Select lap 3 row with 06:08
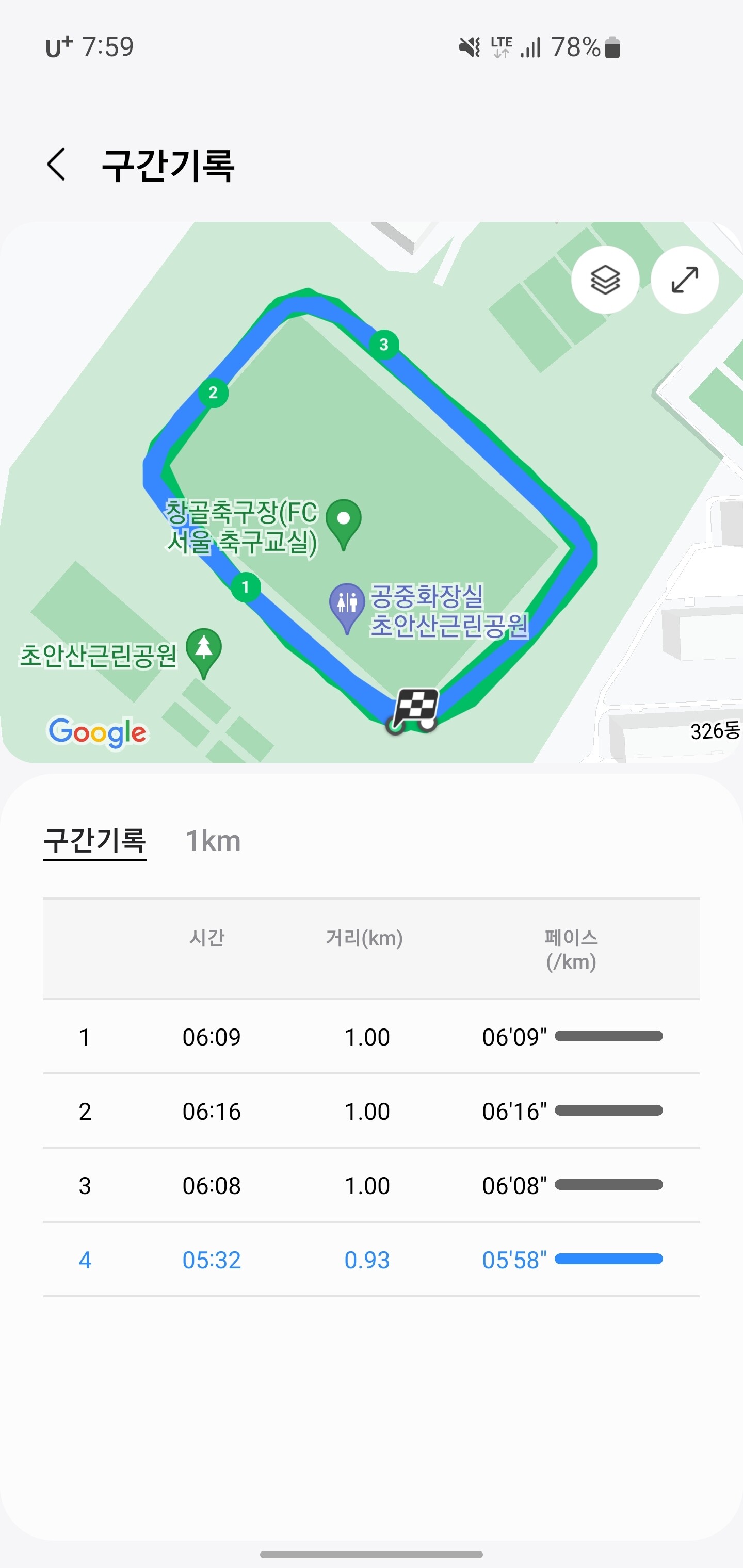This screenshot has width=743, height=1568. tap(372, 1185)
